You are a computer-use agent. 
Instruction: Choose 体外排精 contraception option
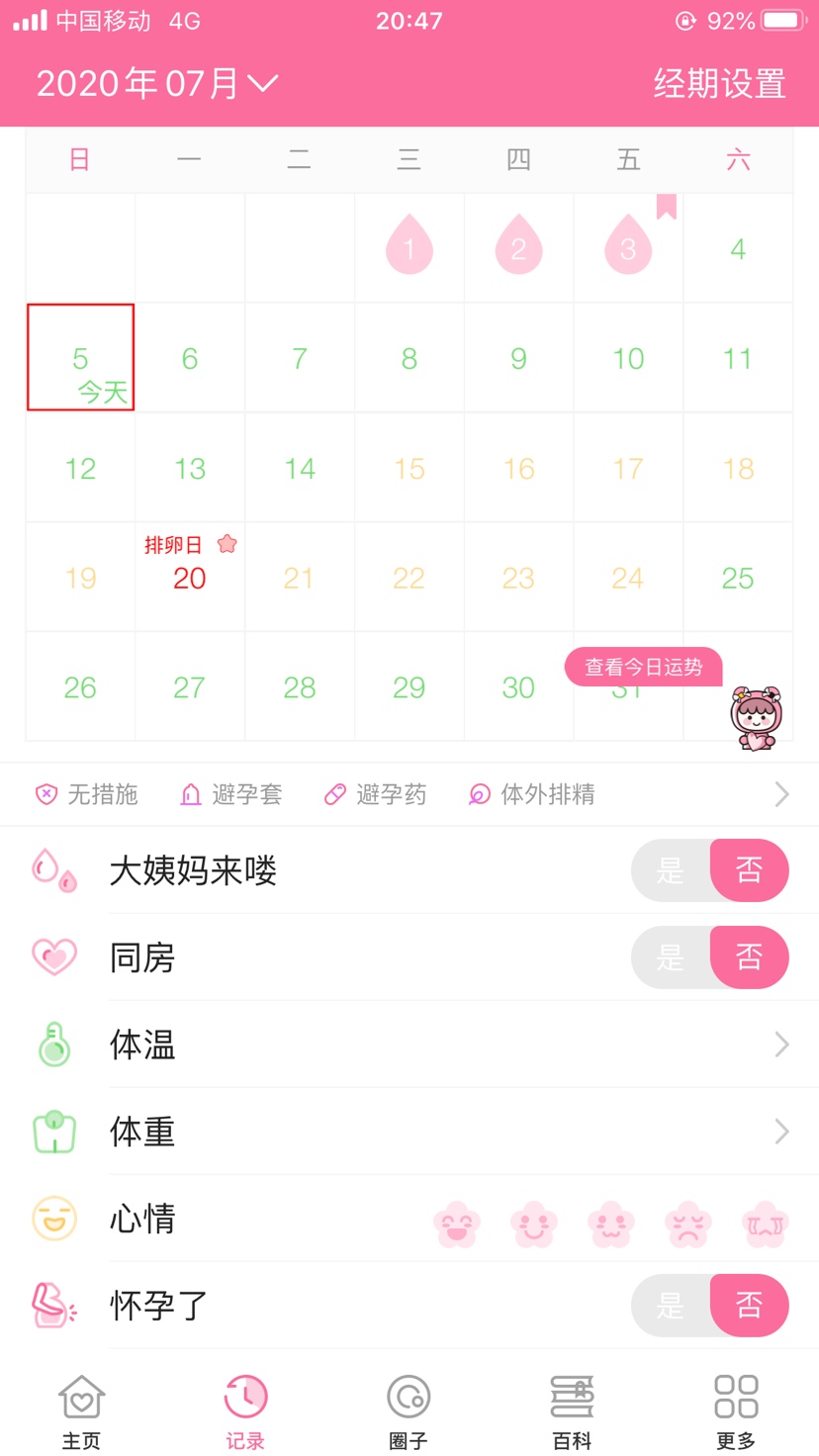[532, 794]
